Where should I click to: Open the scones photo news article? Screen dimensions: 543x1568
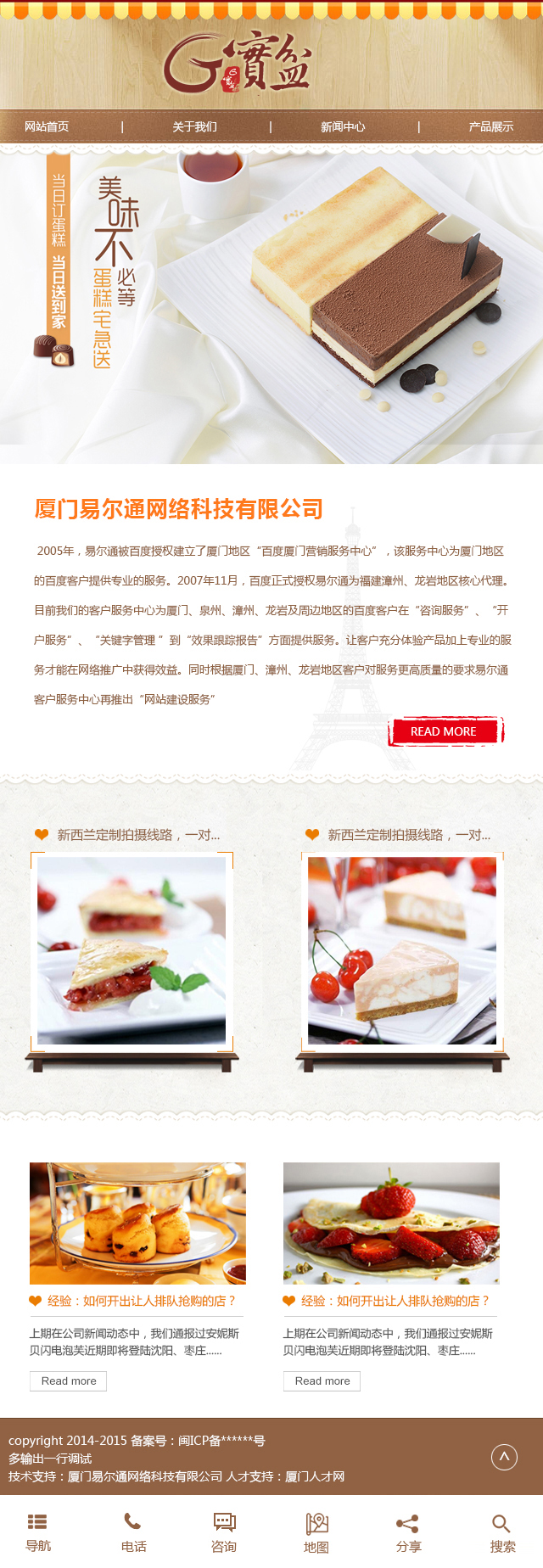tap(137, 1223)
